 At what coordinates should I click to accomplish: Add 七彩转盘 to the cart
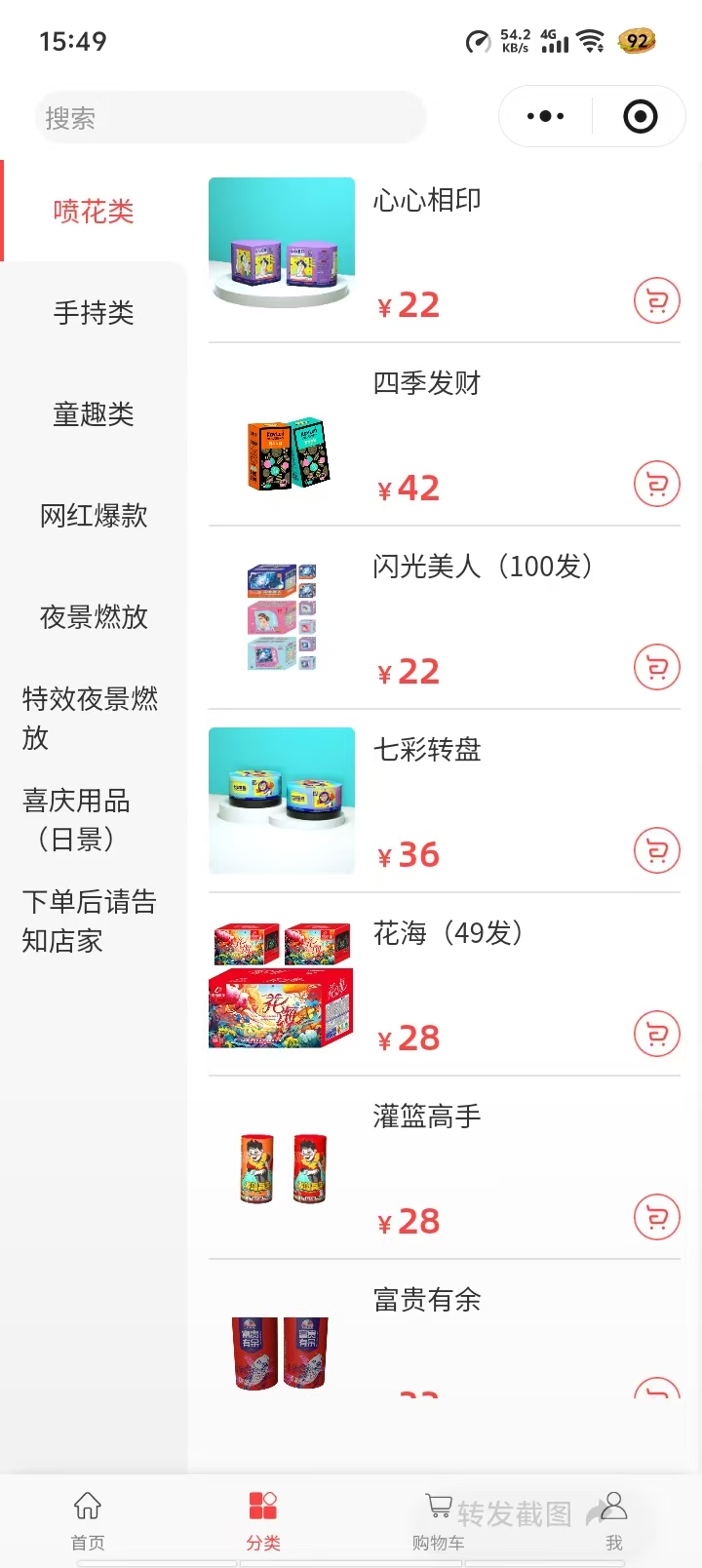657,851
